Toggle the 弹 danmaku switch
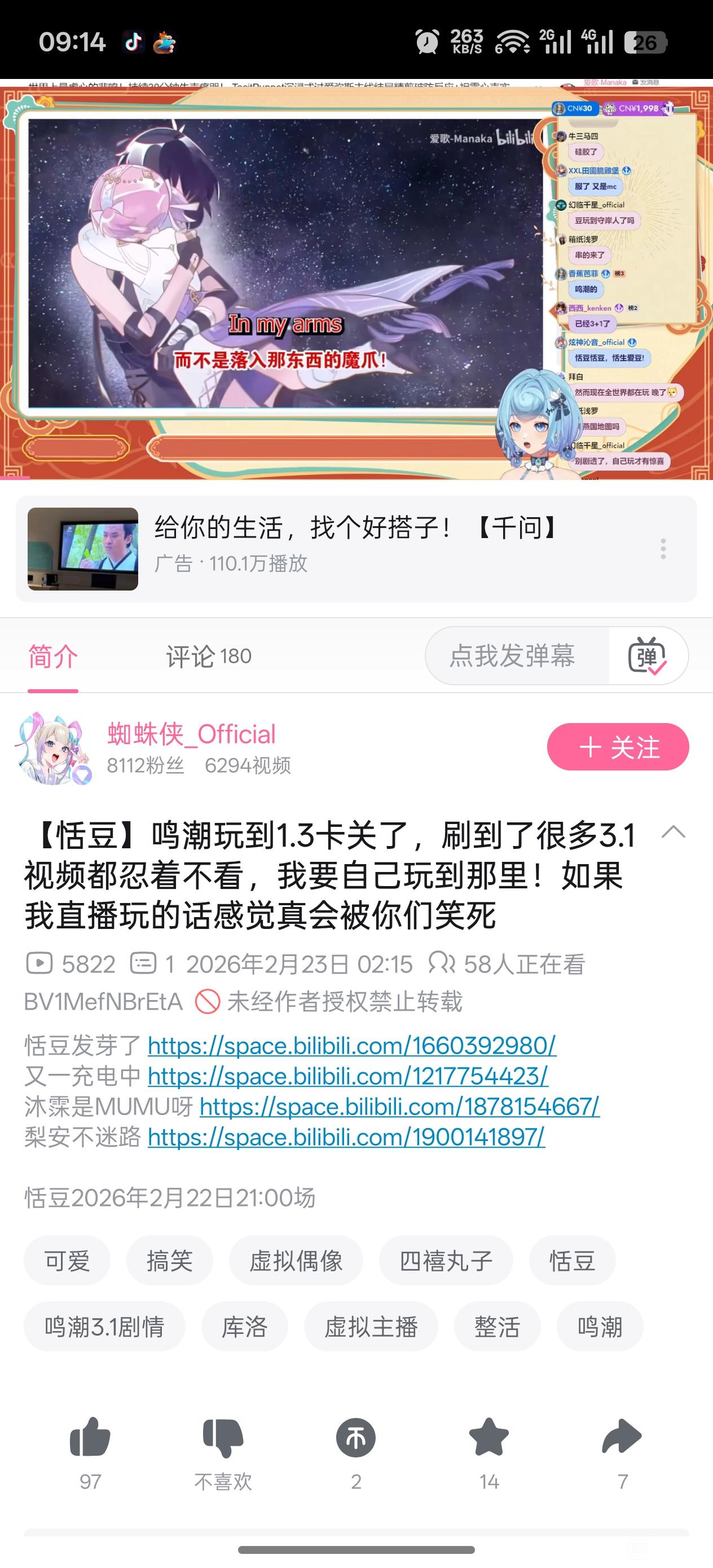 (x=647, y=655)
